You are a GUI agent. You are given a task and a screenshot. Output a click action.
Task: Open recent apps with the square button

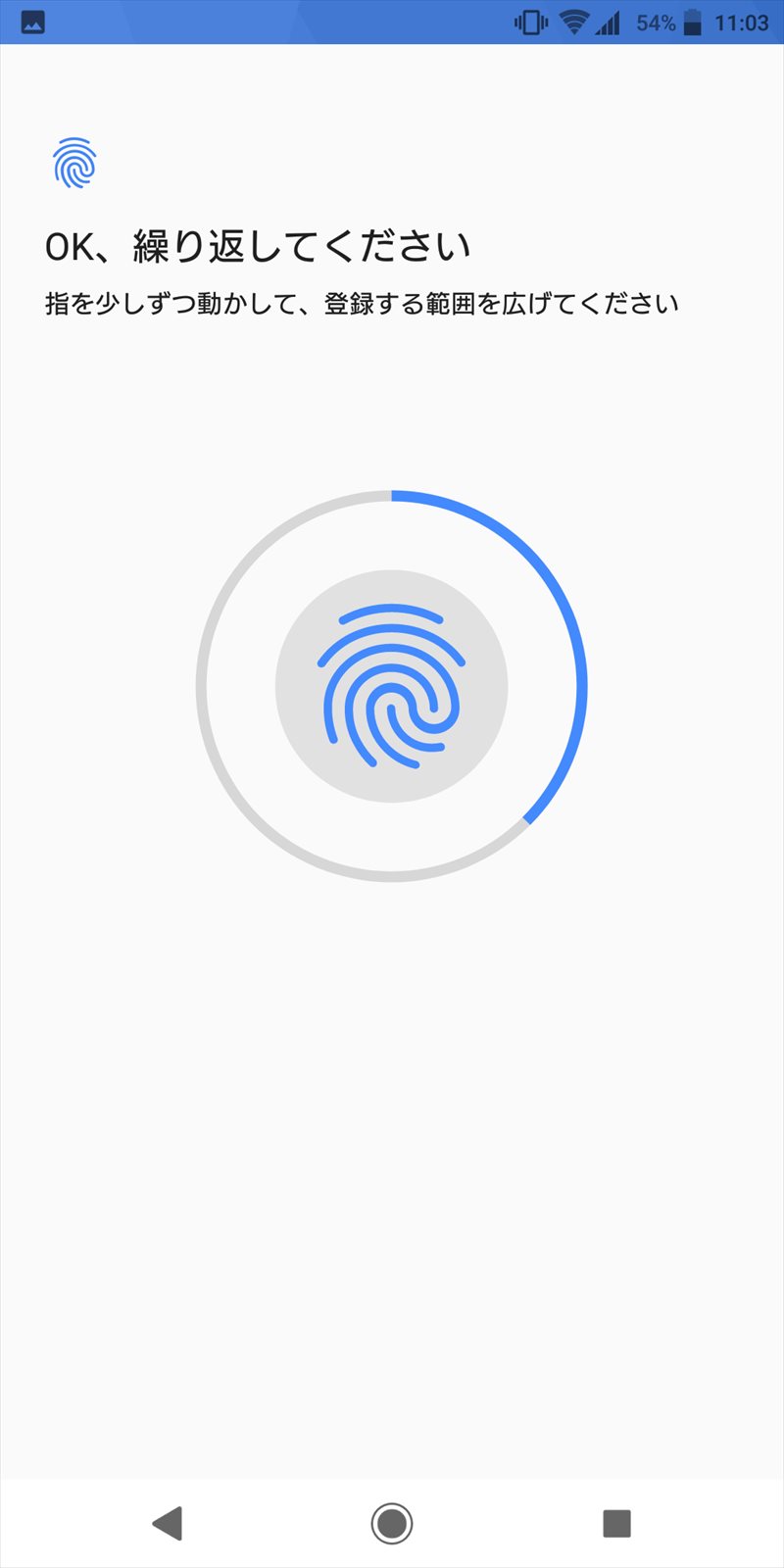(616, 1523)
